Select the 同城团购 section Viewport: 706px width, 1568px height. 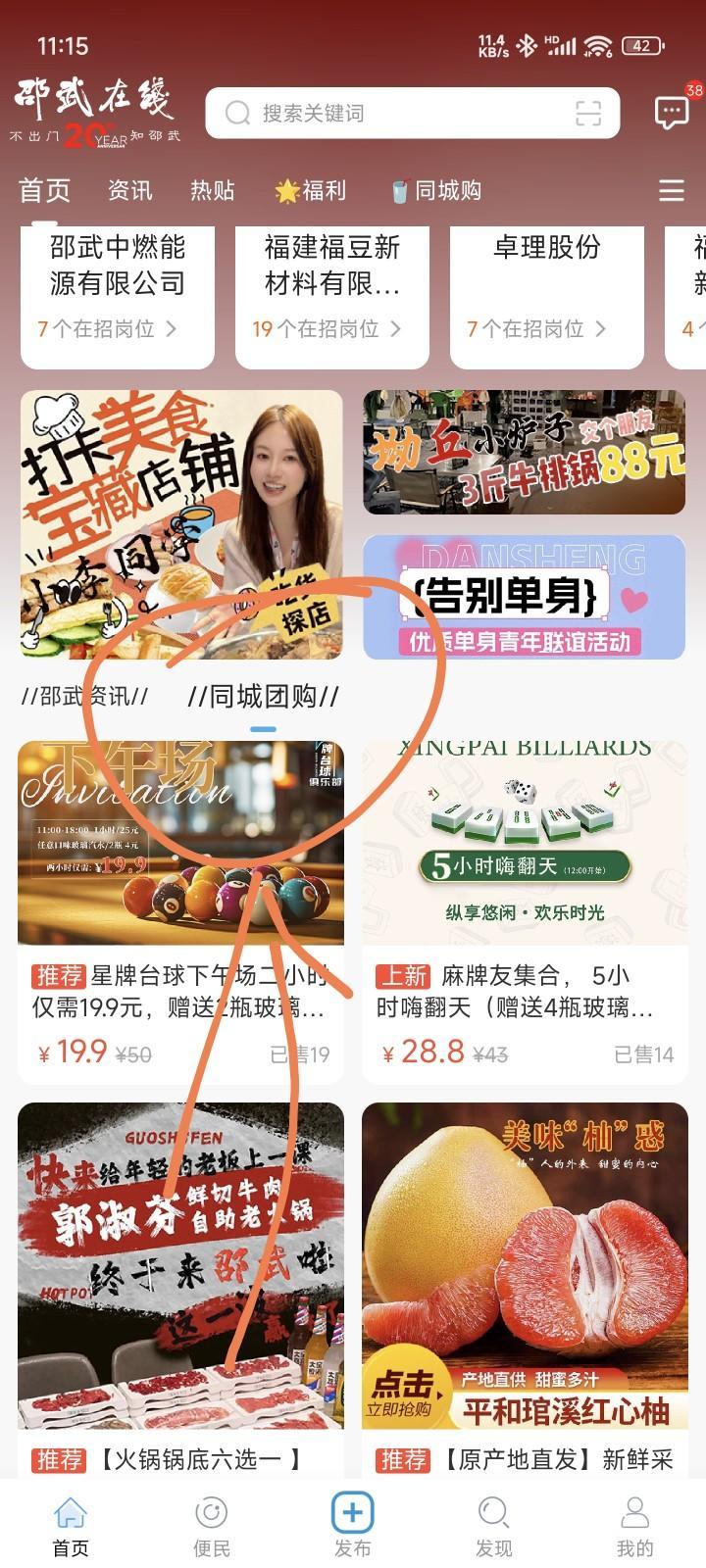263,697
